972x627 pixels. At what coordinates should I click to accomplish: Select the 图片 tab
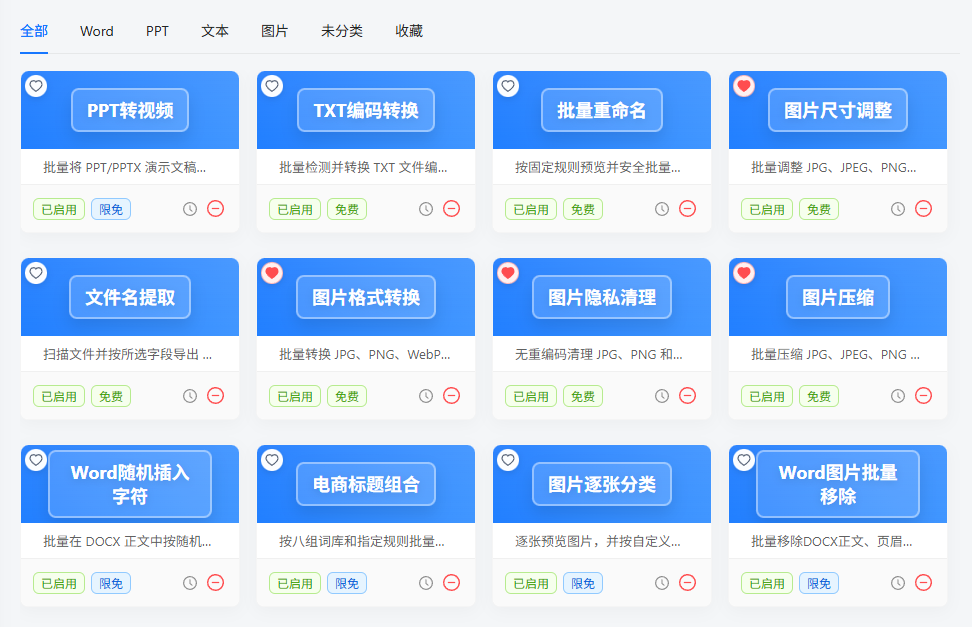(275, 31)
